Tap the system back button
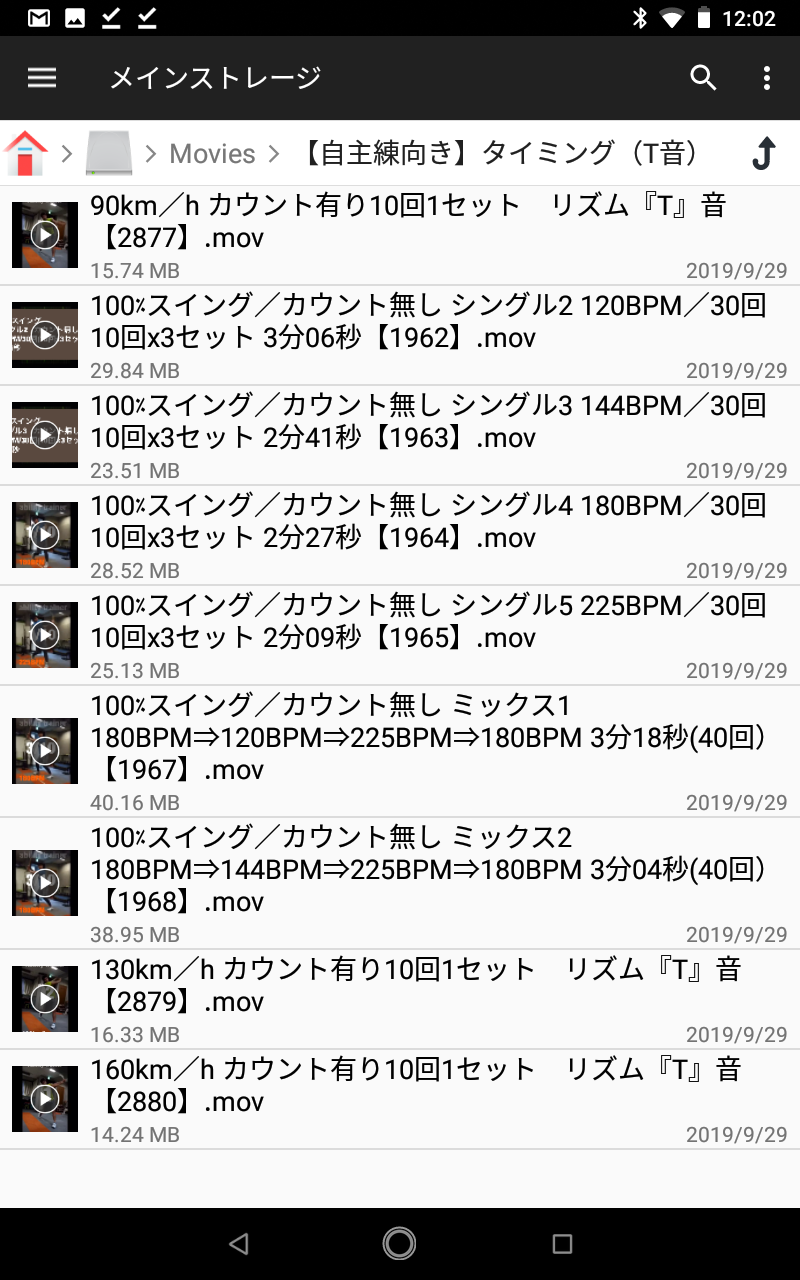Viewport: 800px width, 1280px height. coord(238,1243)
